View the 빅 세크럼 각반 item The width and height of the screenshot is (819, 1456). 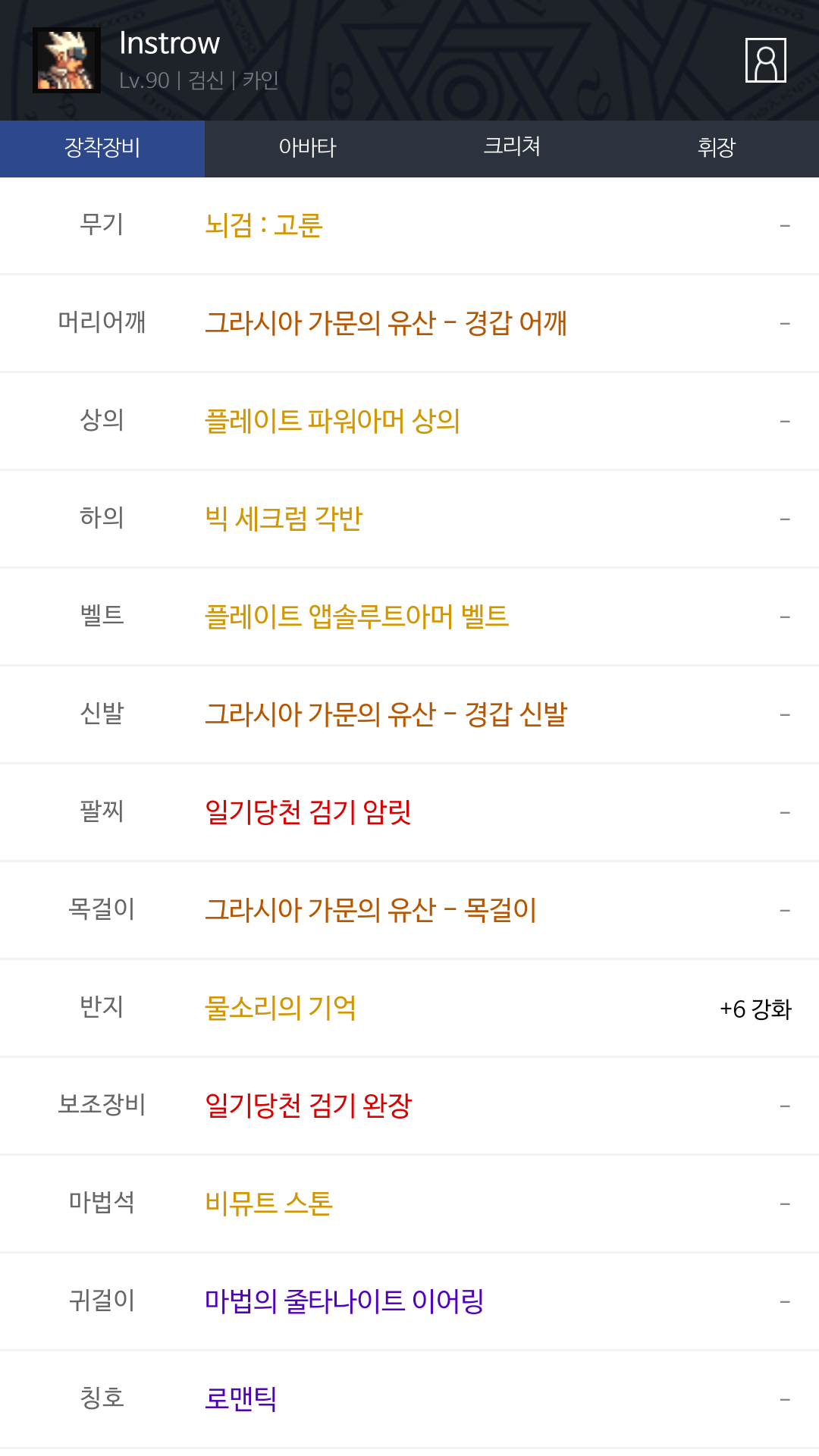pos(284,519)
